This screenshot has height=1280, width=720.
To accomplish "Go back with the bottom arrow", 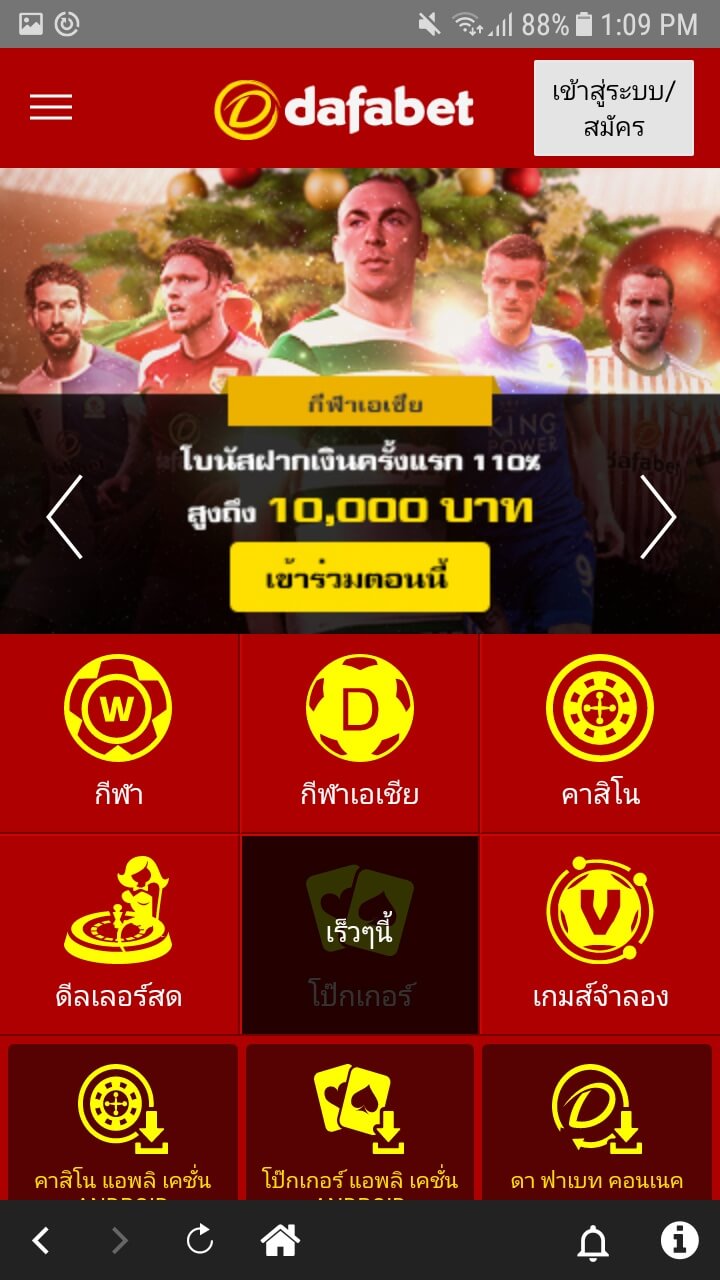I will [x=40, y=1241].
